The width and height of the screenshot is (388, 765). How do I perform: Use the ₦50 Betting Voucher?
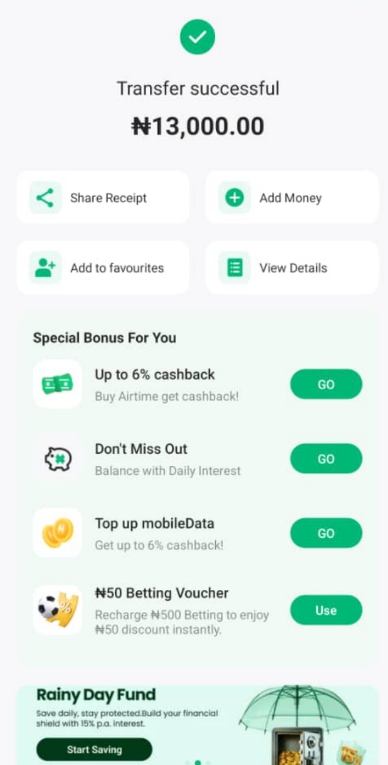(x=326, y=610)
